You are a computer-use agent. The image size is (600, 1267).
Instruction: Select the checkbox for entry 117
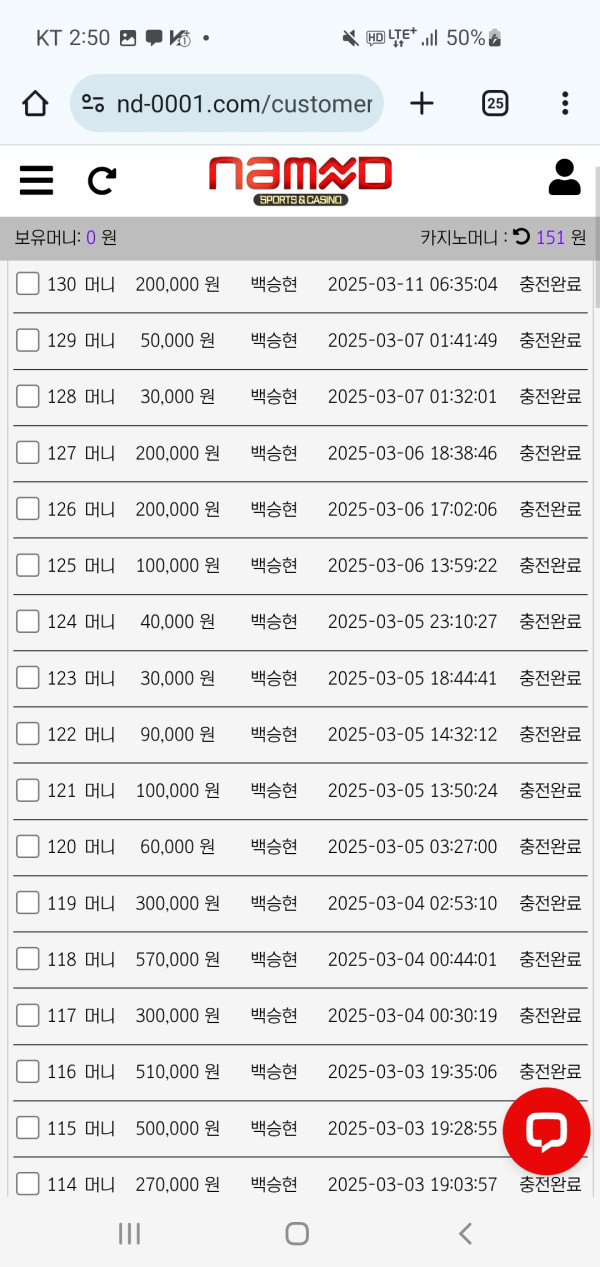tap(28, 1015)
